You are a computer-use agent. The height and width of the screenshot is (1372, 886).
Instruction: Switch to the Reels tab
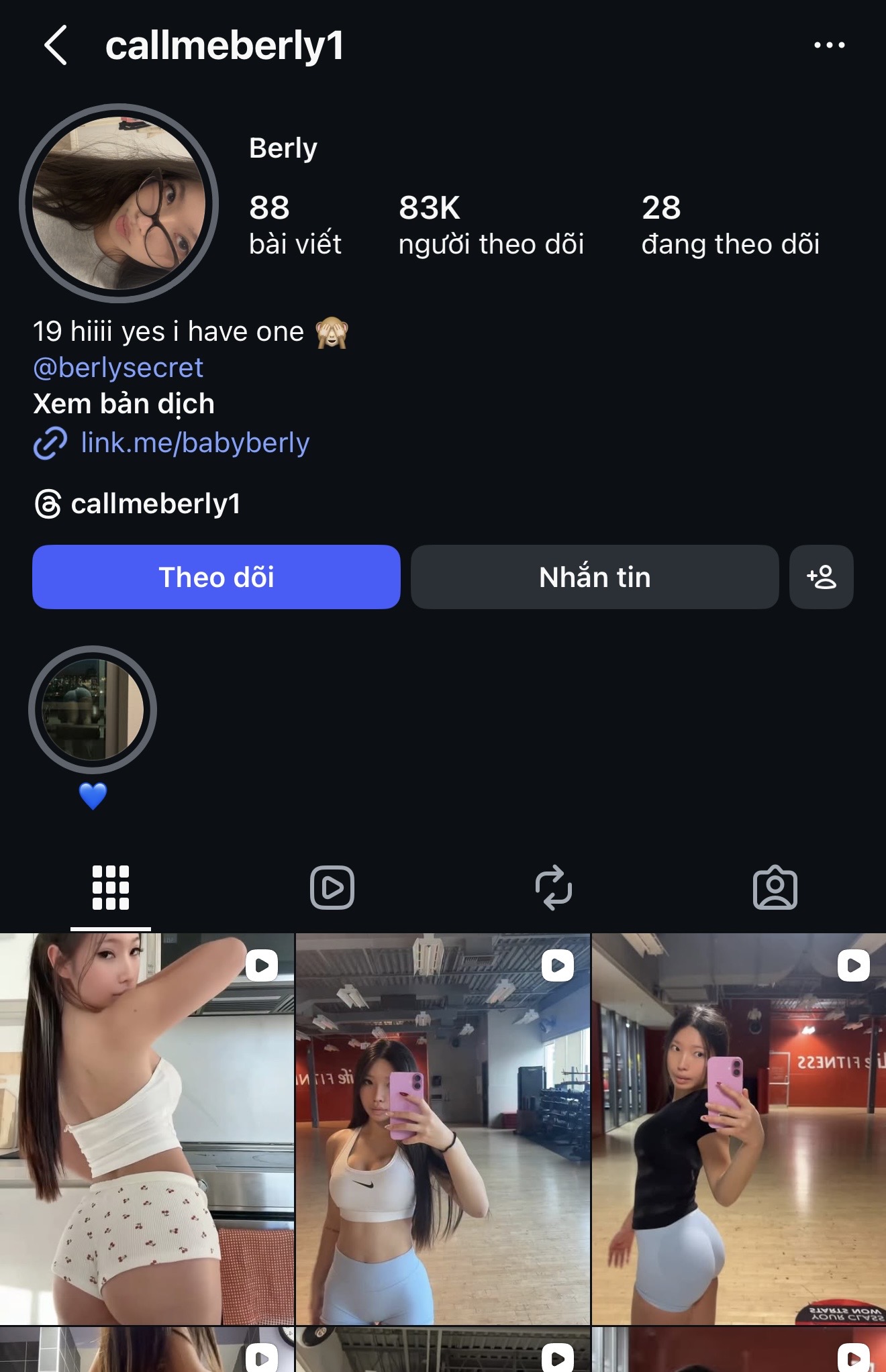point(332,888)
